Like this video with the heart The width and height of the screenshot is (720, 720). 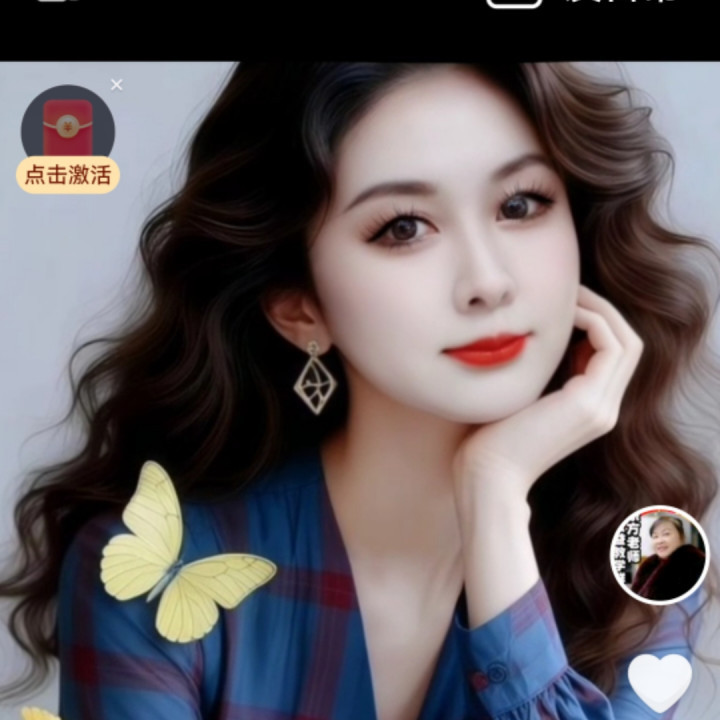pos(660,682)
